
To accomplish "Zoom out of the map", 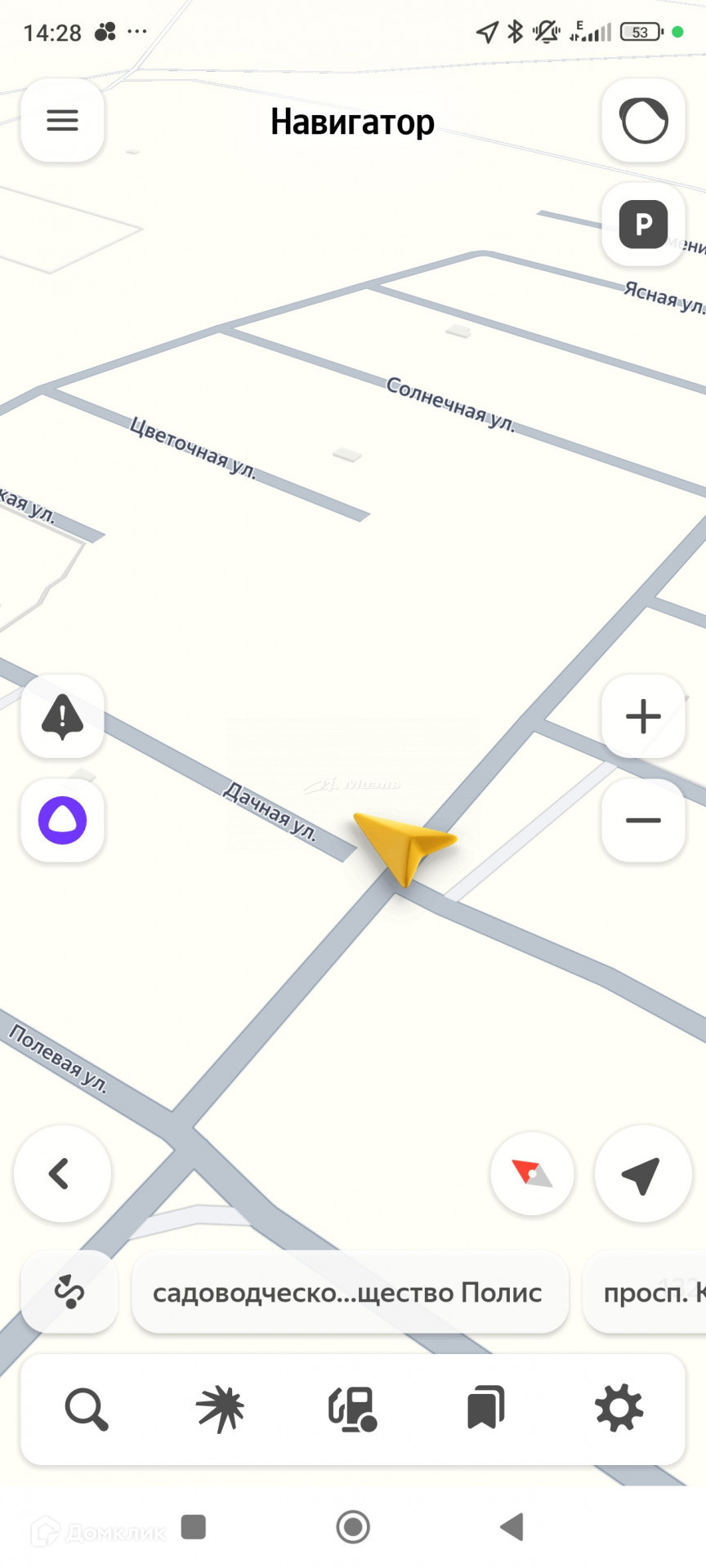I will pos(643,820).
